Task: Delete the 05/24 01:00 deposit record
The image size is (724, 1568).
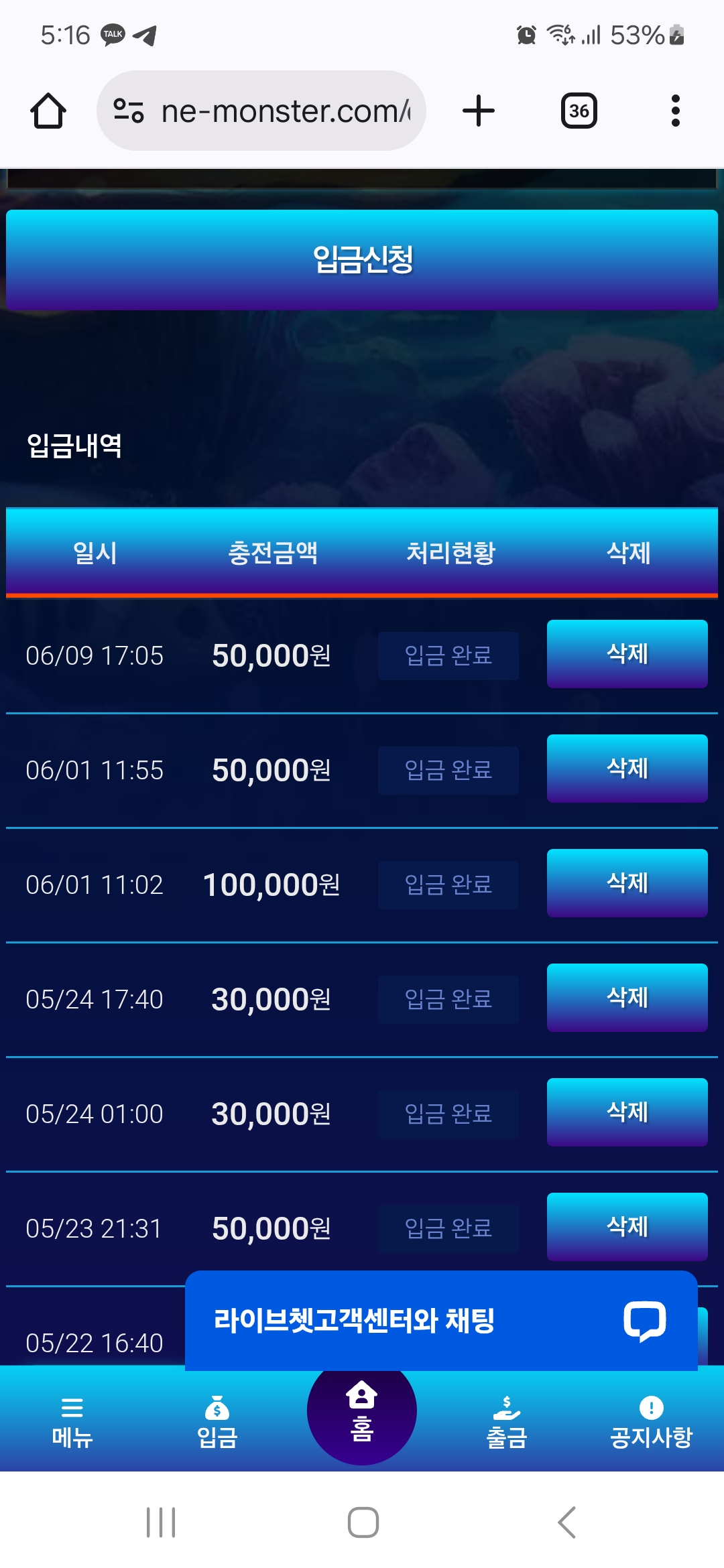Action: pyautogui.click(x=627, y=1112)
